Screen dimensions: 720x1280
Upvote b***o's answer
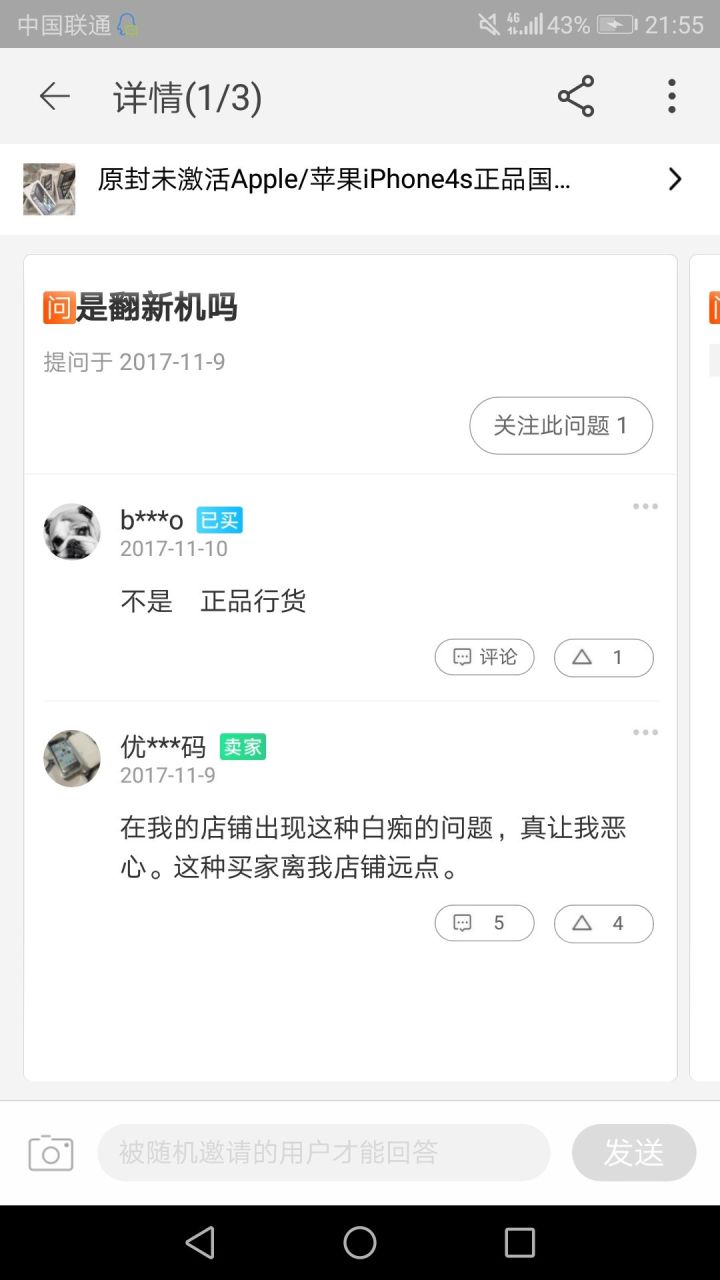604,657
